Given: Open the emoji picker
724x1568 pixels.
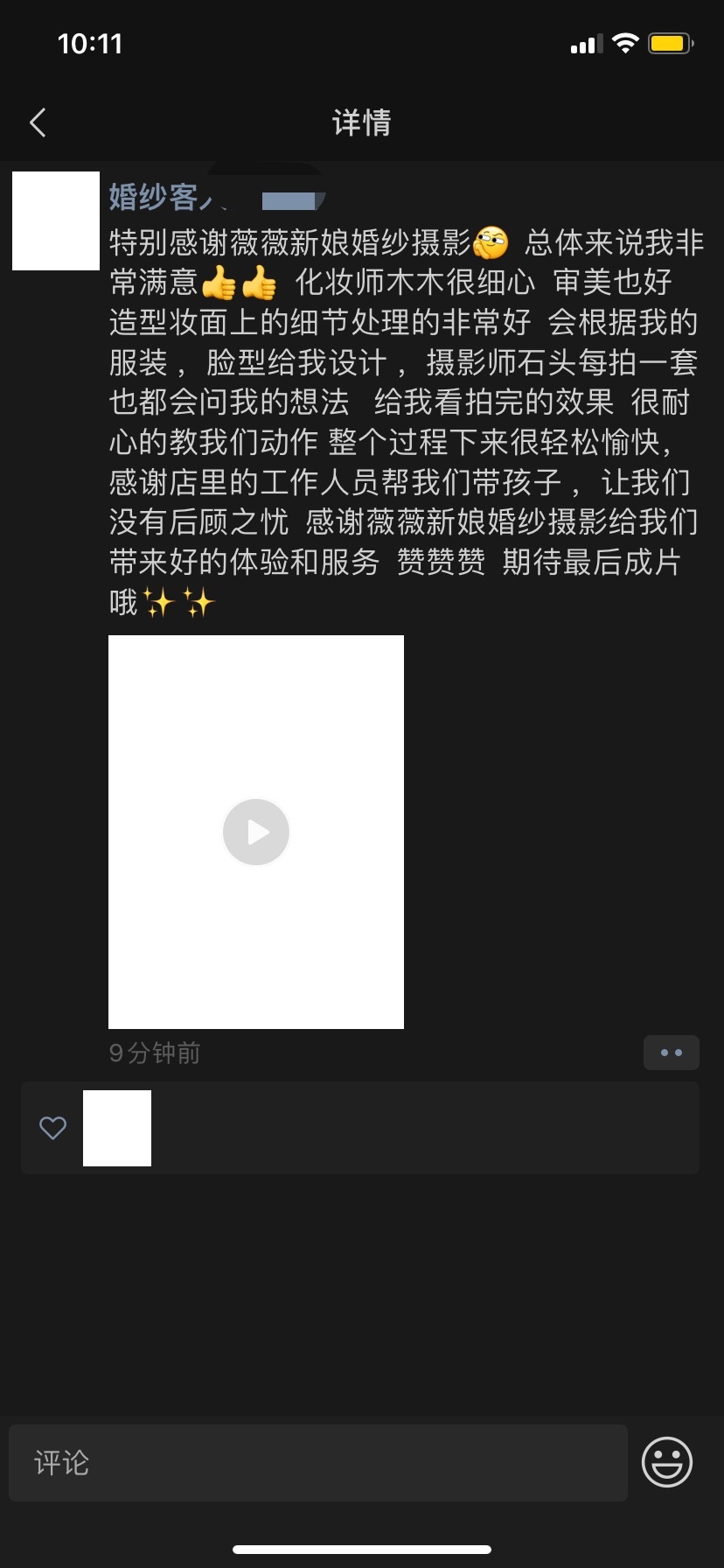Looking at the screenshot, I should click(667, 1462).
